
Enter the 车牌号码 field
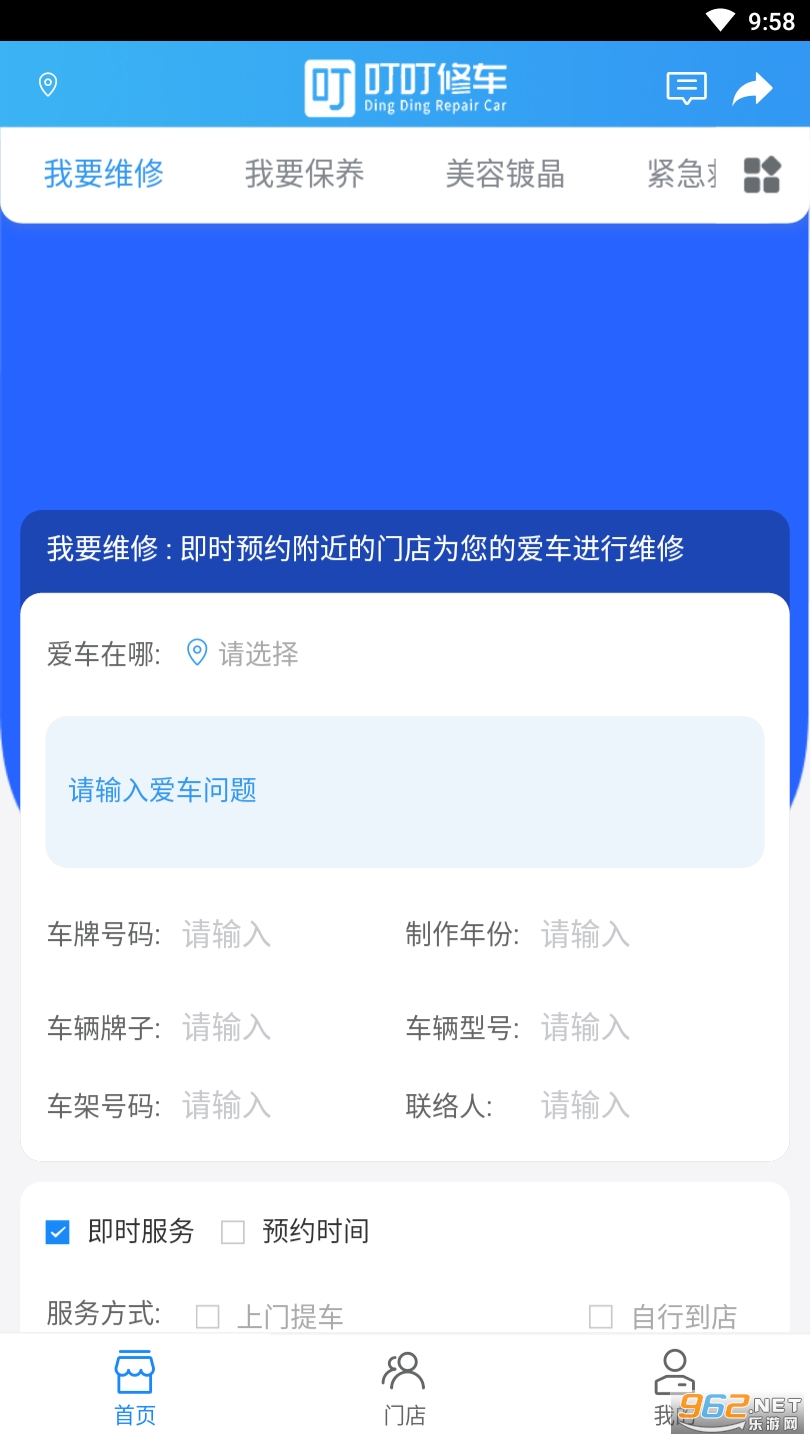(227, 935)
